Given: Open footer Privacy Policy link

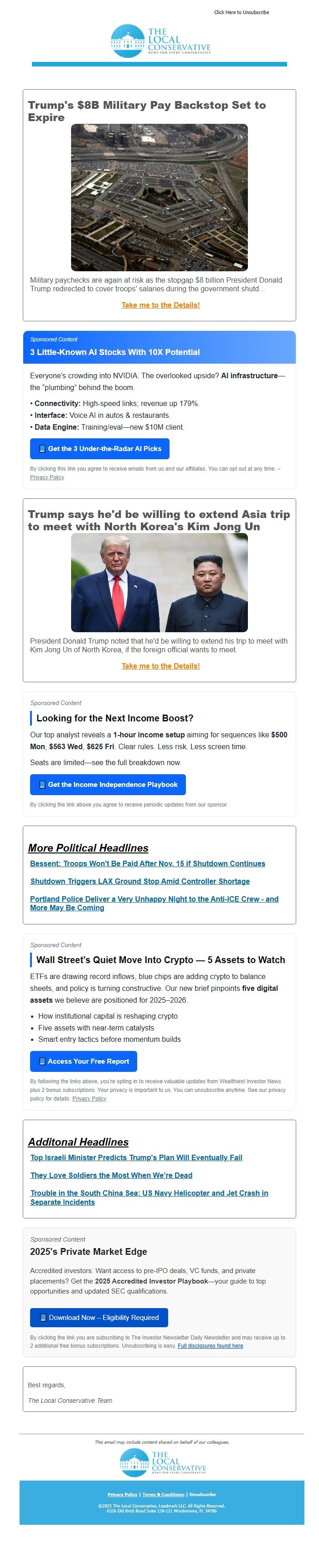Looking at the screenshot, I should click(x=122, y=1494).
